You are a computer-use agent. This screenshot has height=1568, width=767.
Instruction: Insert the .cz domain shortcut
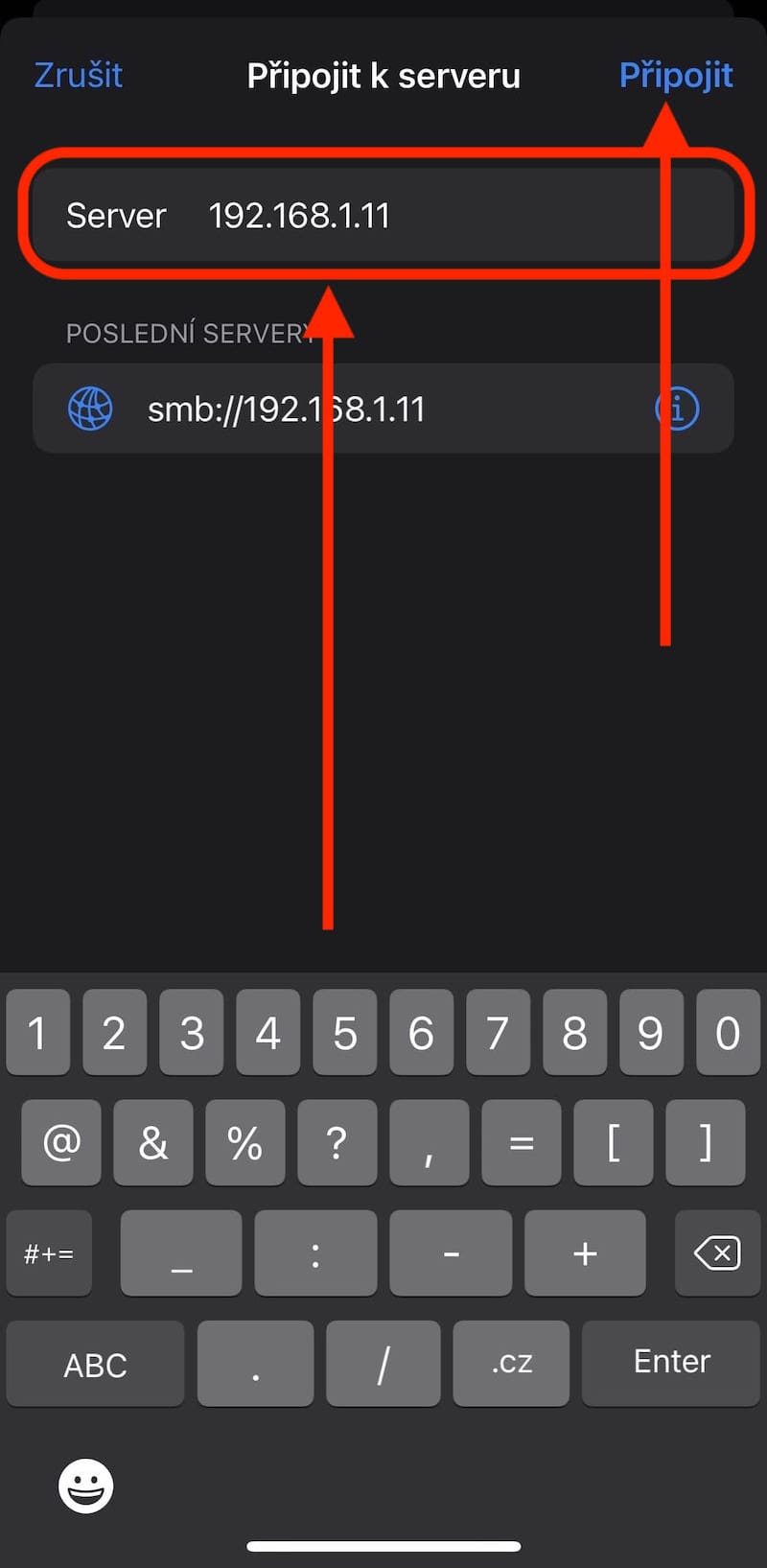point(510,1364)
